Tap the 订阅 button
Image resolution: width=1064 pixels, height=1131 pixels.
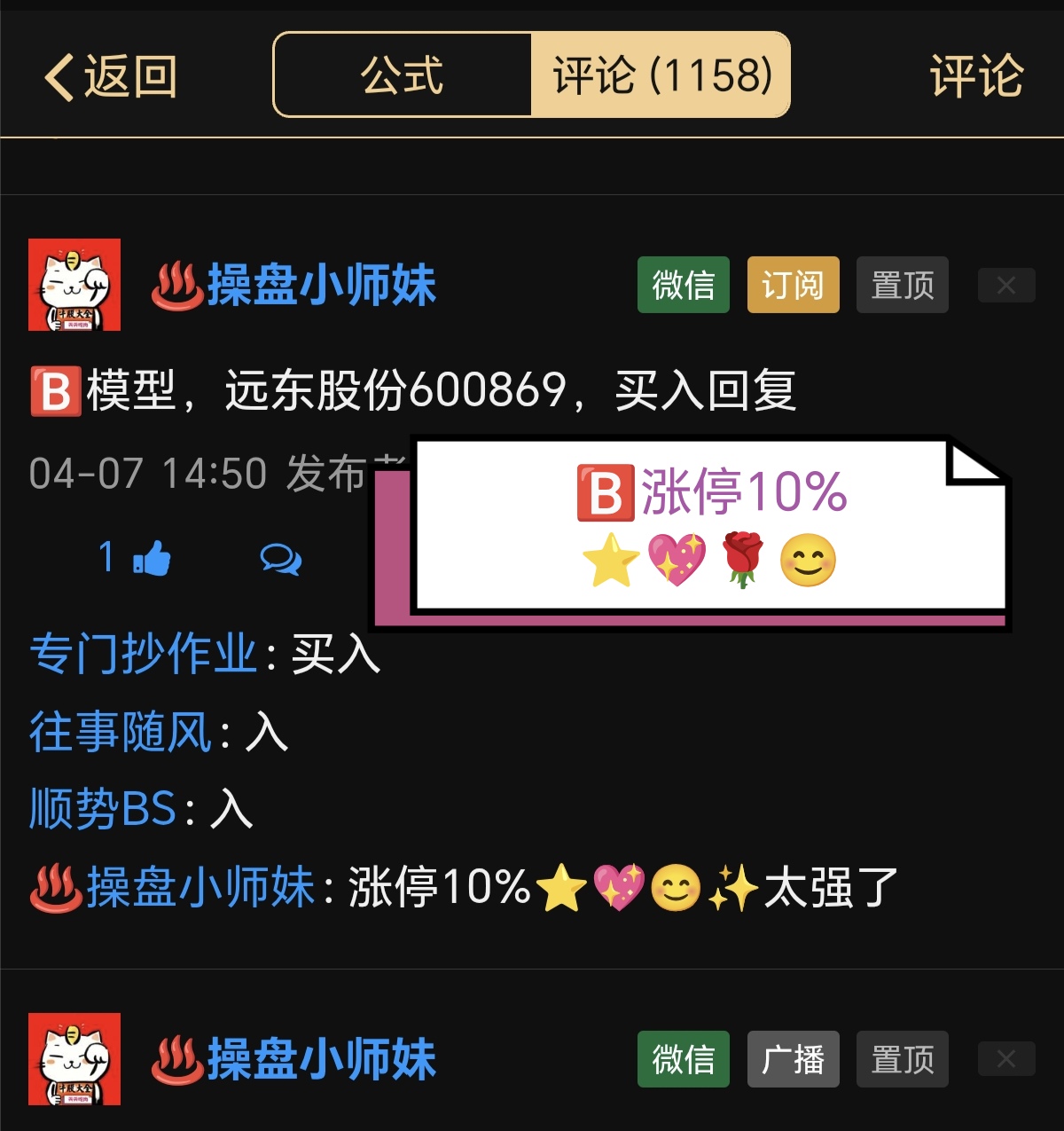click(x=793, y=285)
